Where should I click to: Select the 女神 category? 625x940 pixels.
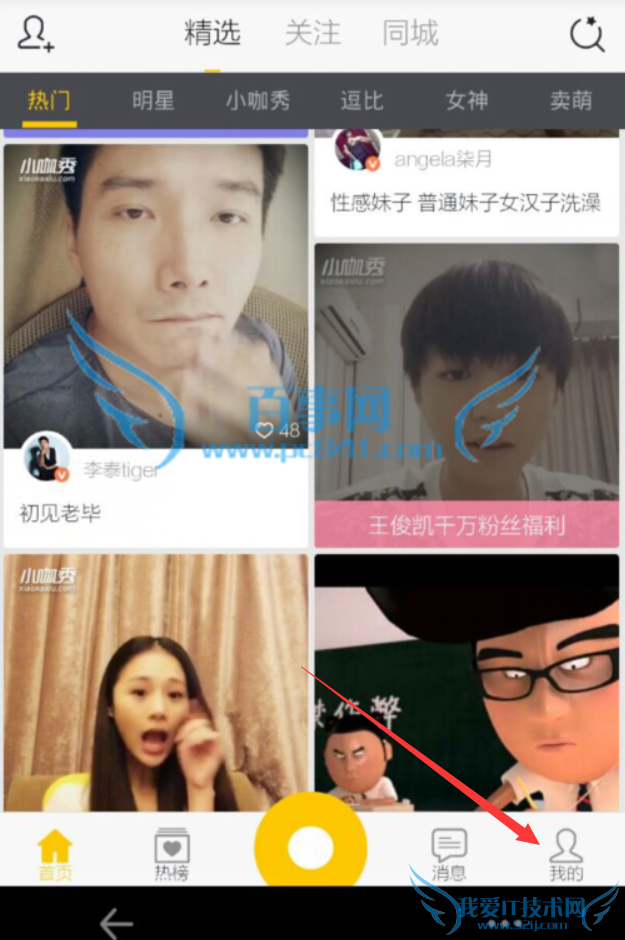pos(466,101)
